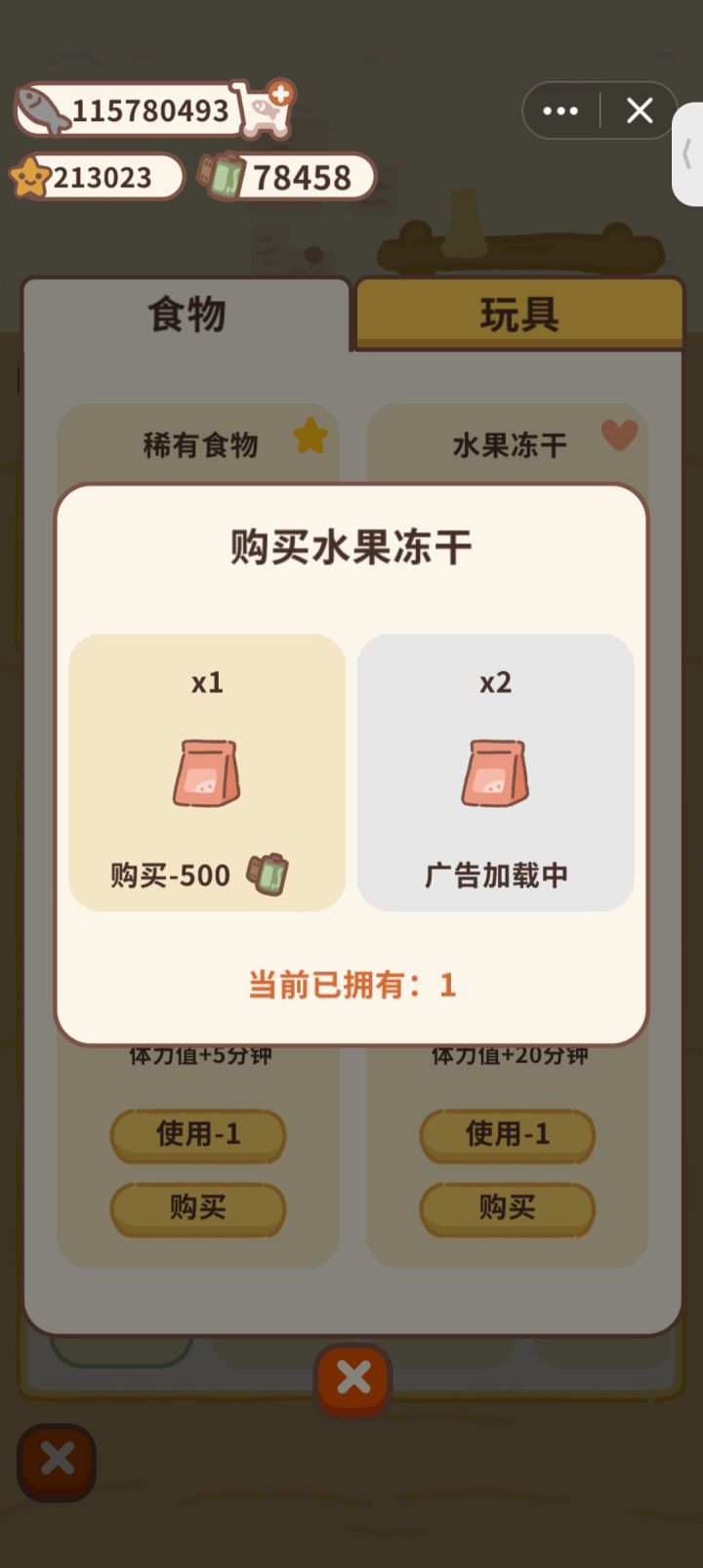The width and height of the screenshot is (703, 1568).
Task: Click the star currency icon
Action: point(32,177)
